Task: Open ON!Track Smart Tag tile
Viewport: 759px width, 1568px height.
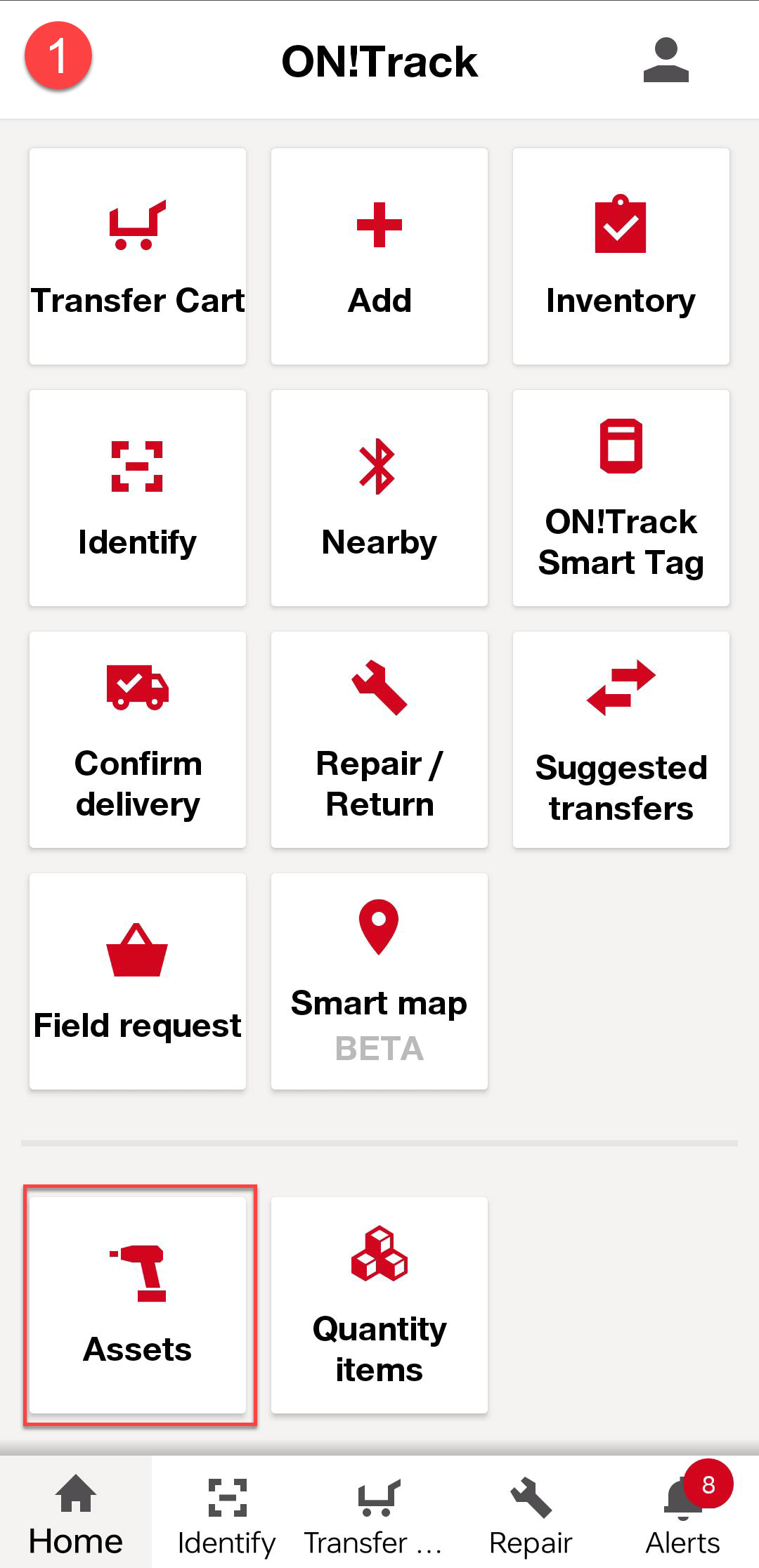Action: 621,498
